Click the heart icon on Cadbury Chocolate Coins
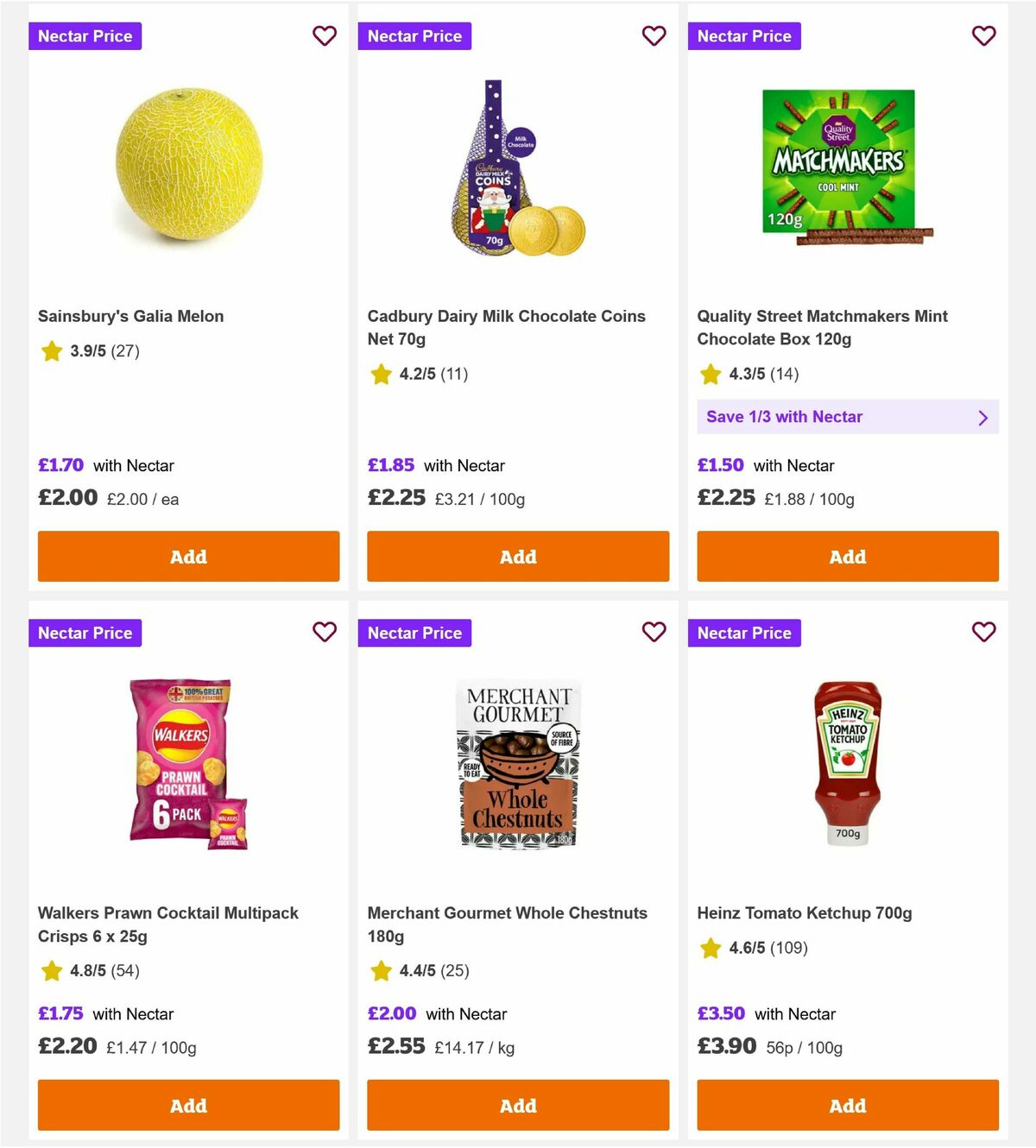Screen dimensions: 1036x1148 point(654,36)
